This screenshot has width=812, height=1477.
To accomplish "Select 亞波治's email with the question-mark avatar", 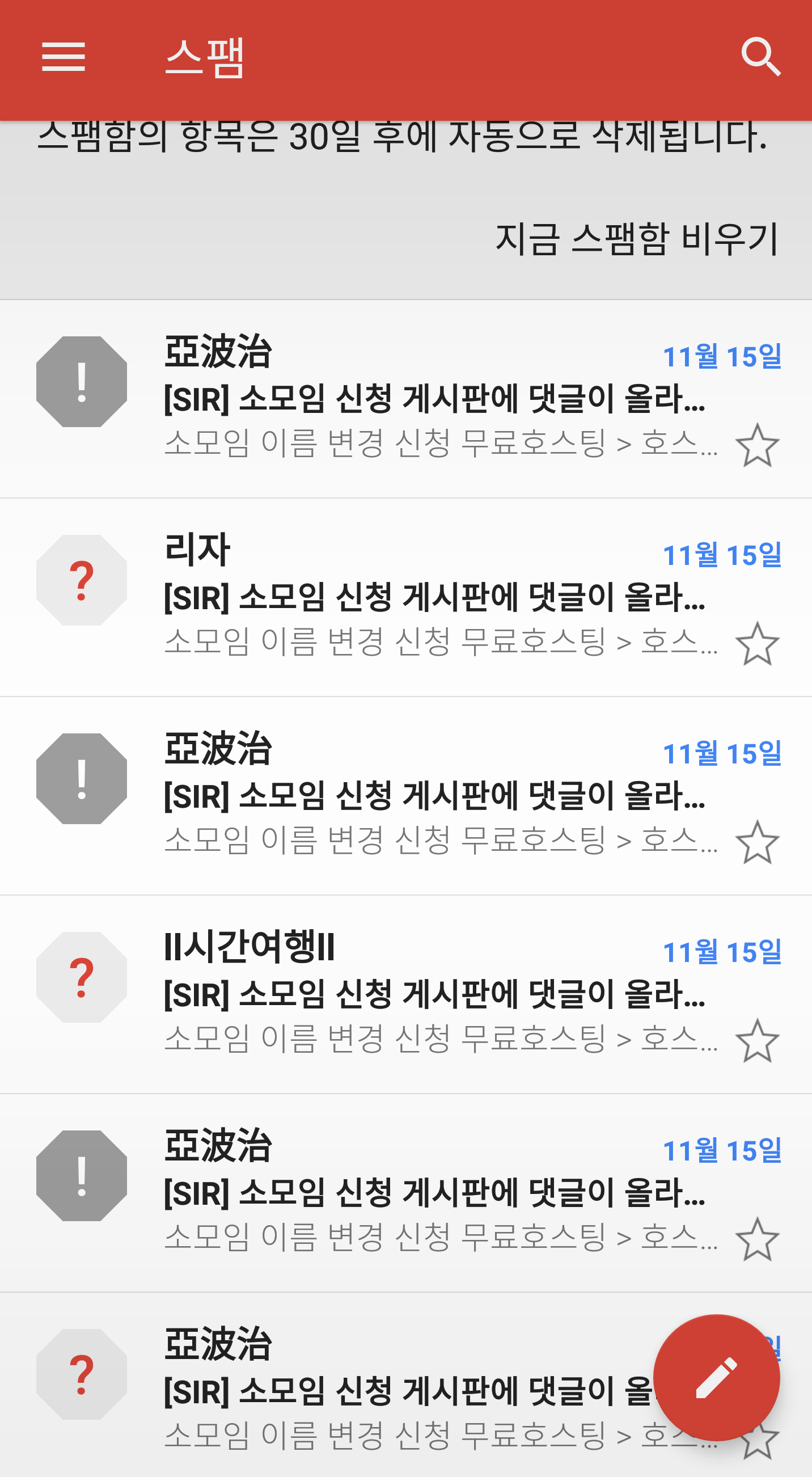I will pos(82,1374).
